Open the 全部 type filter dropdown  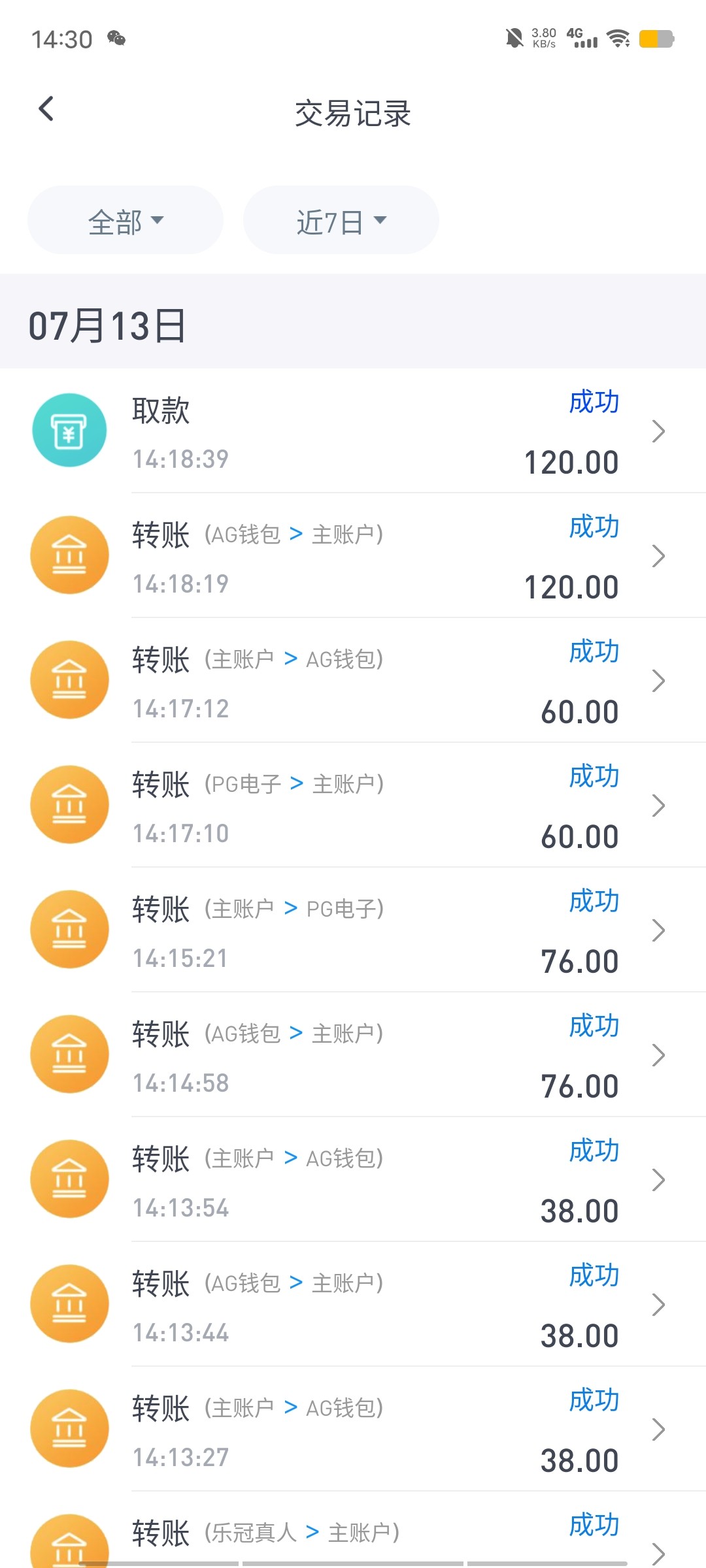pyautogui.click(x=125, y=220)
